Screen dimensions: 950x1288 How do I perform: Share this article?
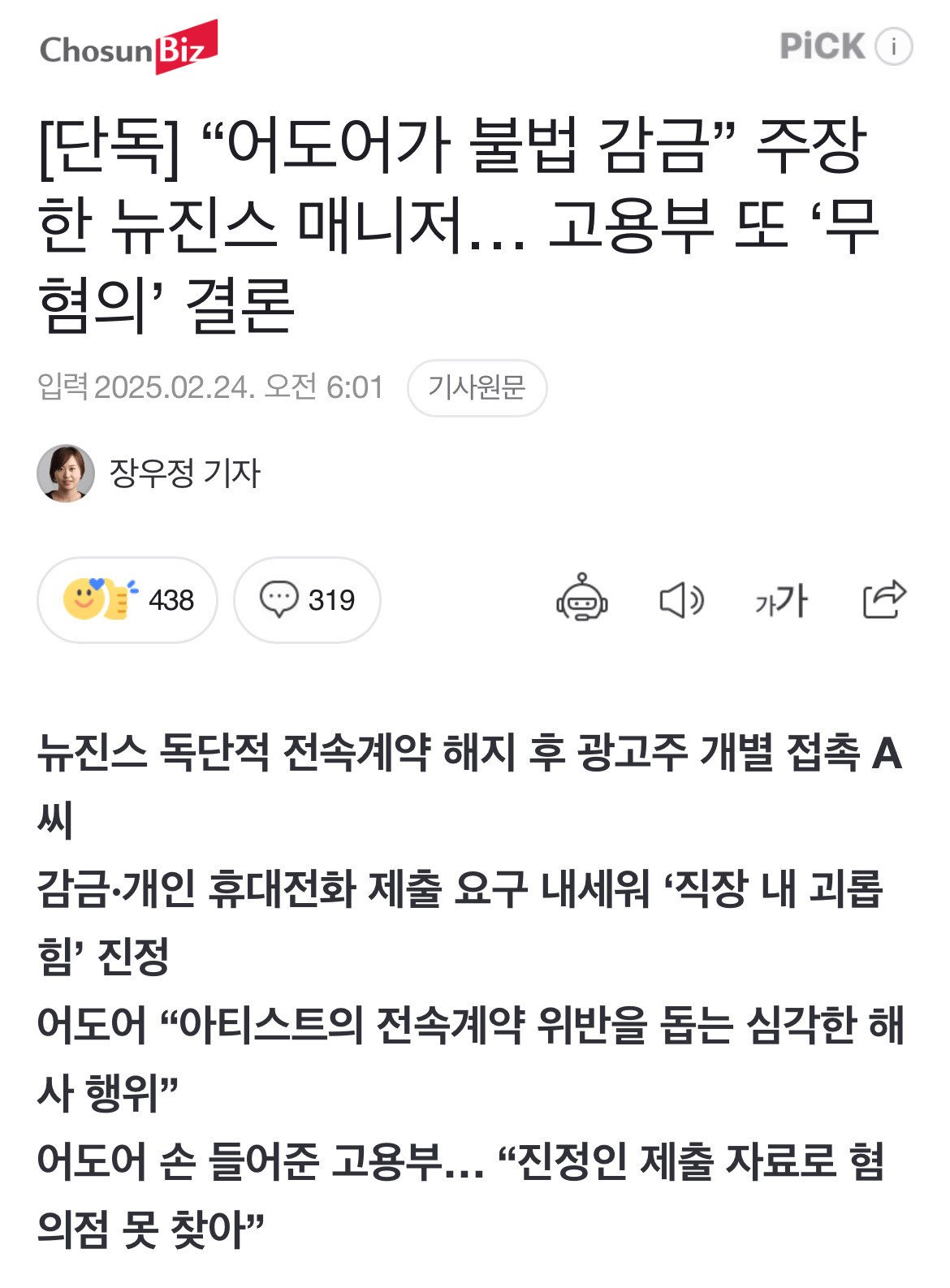883,599
